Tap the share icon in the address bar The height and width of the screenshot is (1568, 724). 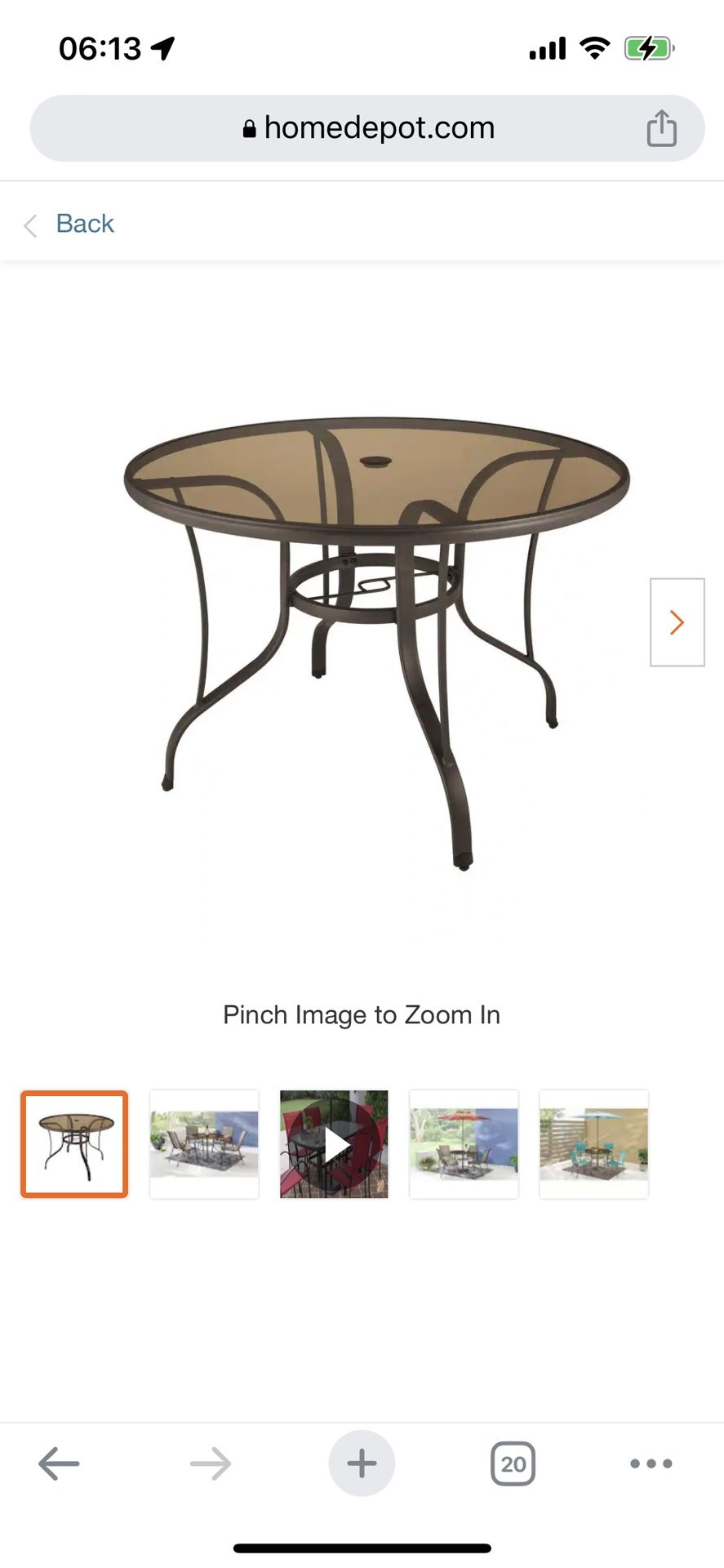663,127
